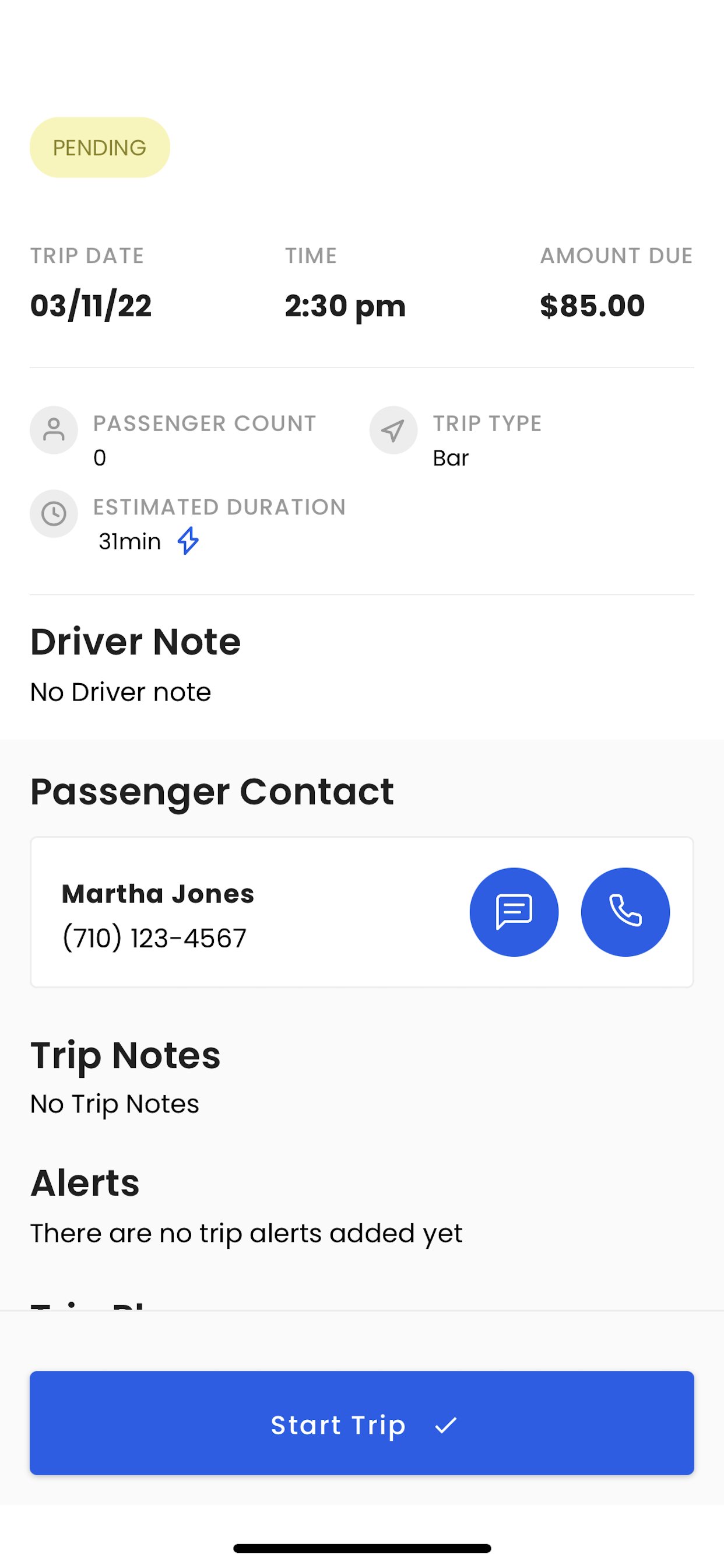Click the trip time 2:30 pm

[x=345, y=305]
